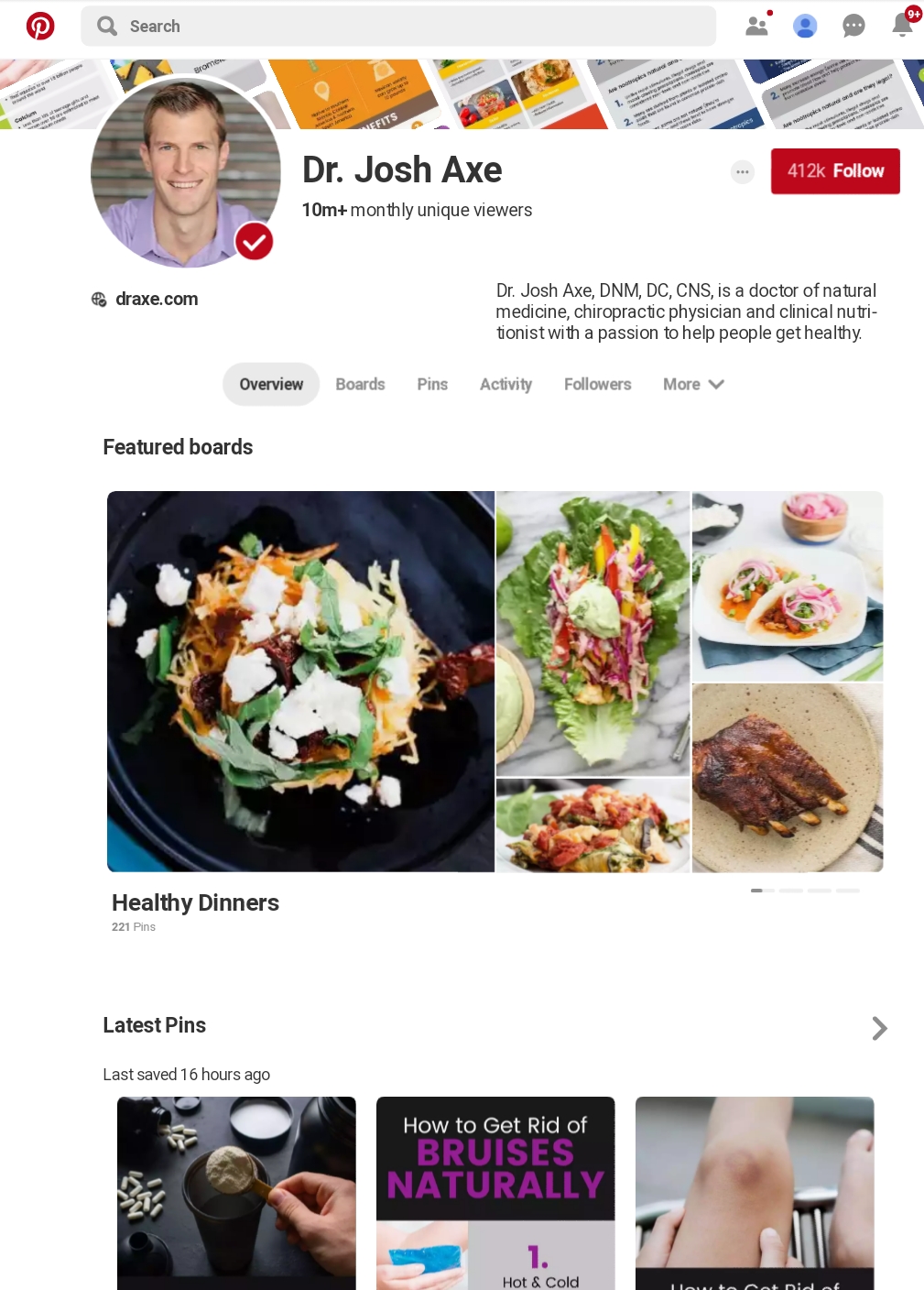Open the protein powder scoop pin
This screenshot has height=1290, width=924.
[236, 1191]
